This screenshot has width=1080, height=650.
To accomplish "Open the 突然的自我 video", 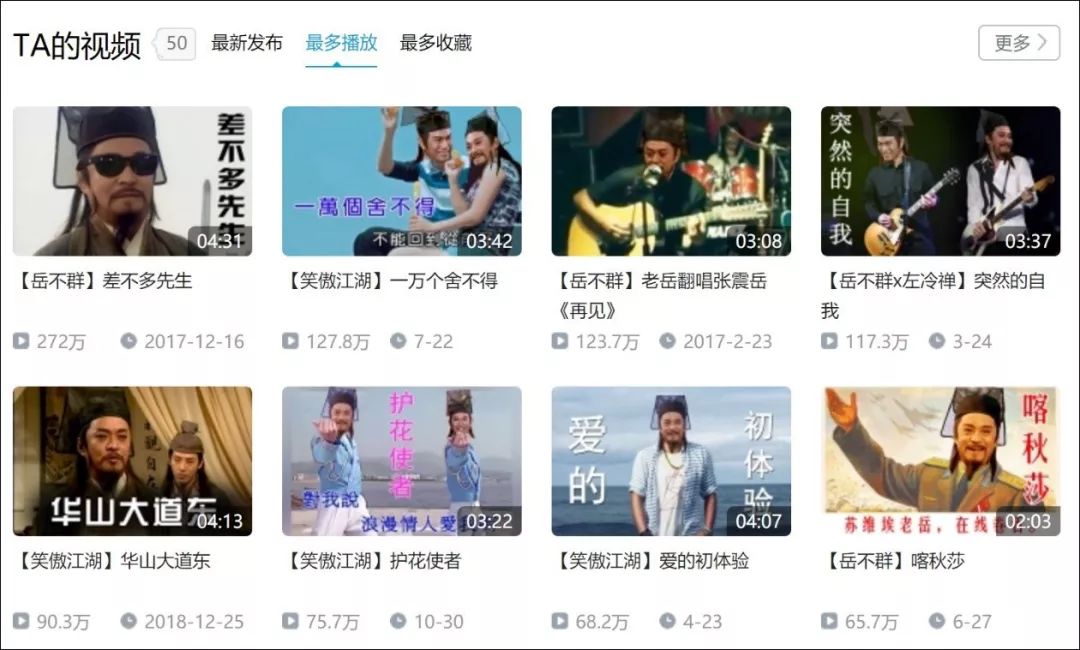I will coord(940,181).
